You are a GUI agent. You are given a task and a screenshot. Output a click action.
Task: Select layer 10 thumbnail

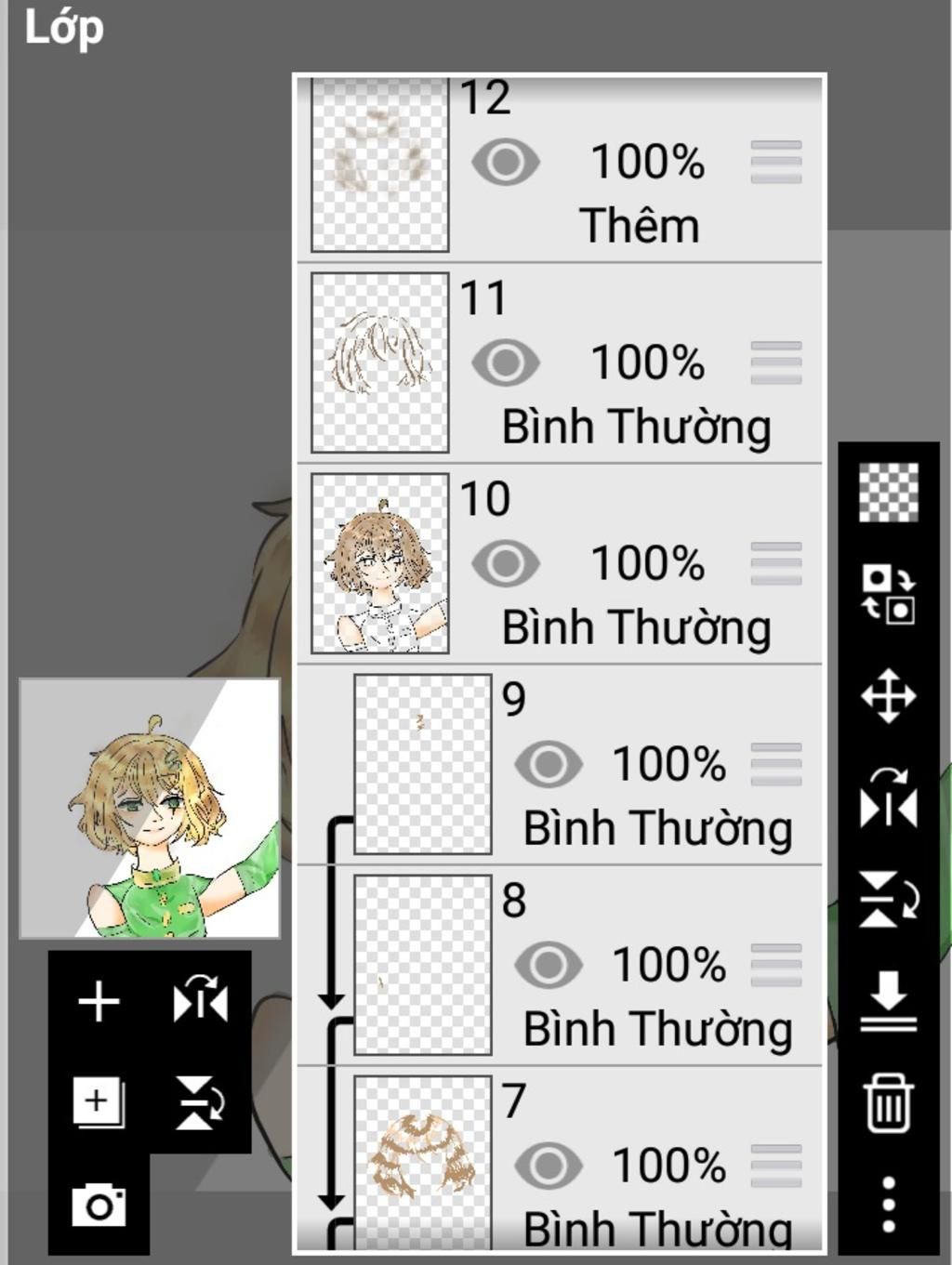pos(379,563)
